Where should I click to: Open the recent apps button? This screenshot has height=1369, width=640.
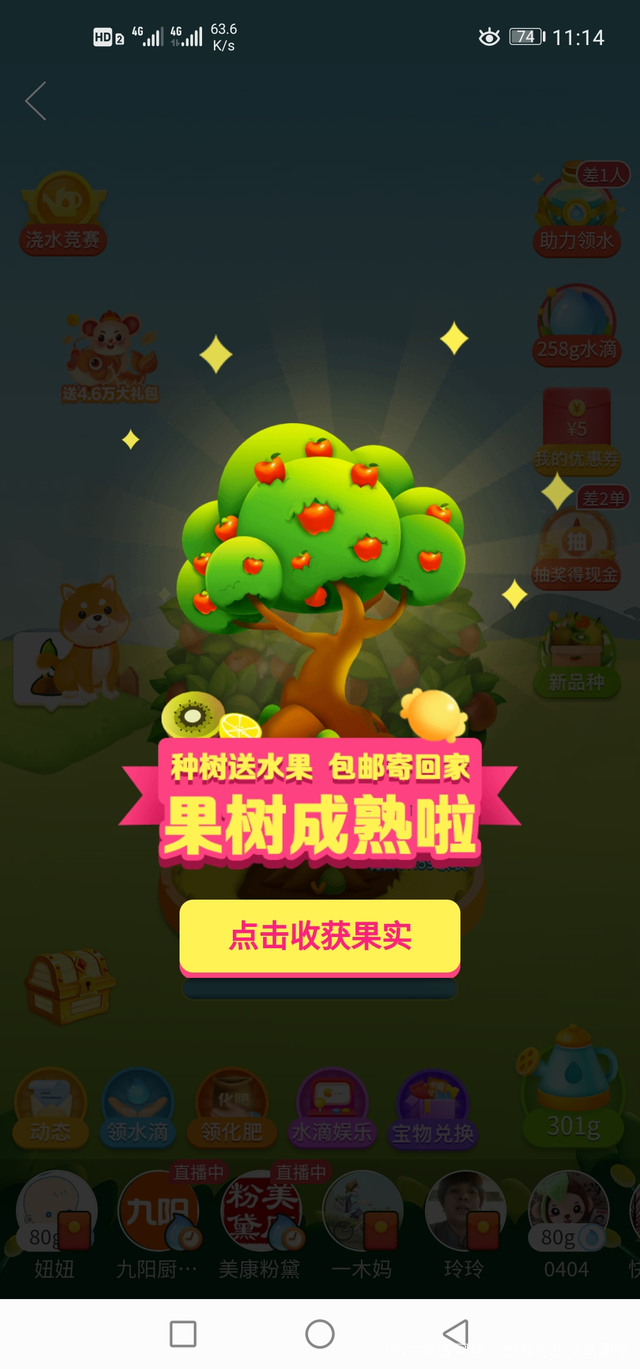[x=183, y=1333]
